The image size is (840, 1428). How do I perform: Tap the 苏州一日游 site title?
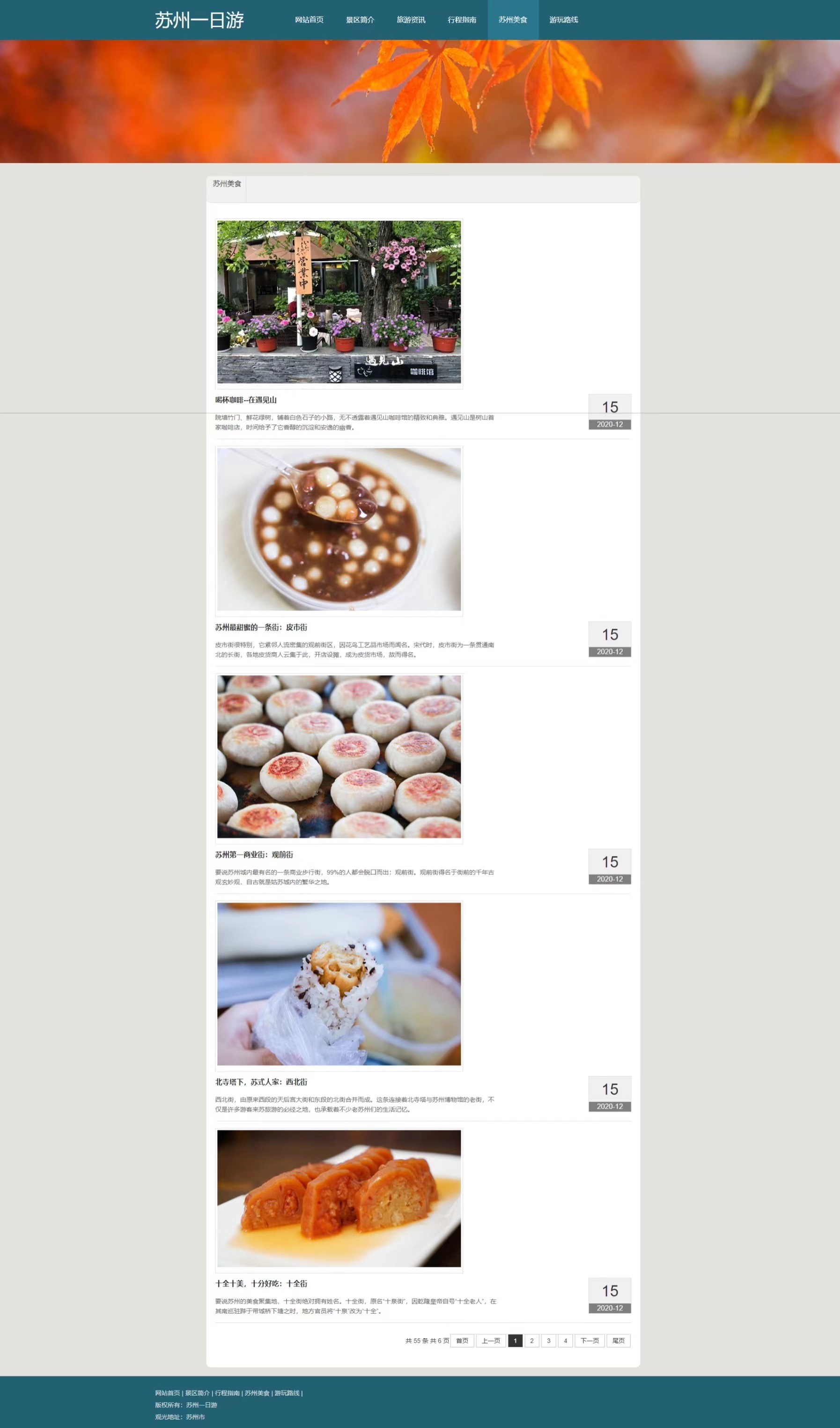pyautogui.click(x=199, y=21)
